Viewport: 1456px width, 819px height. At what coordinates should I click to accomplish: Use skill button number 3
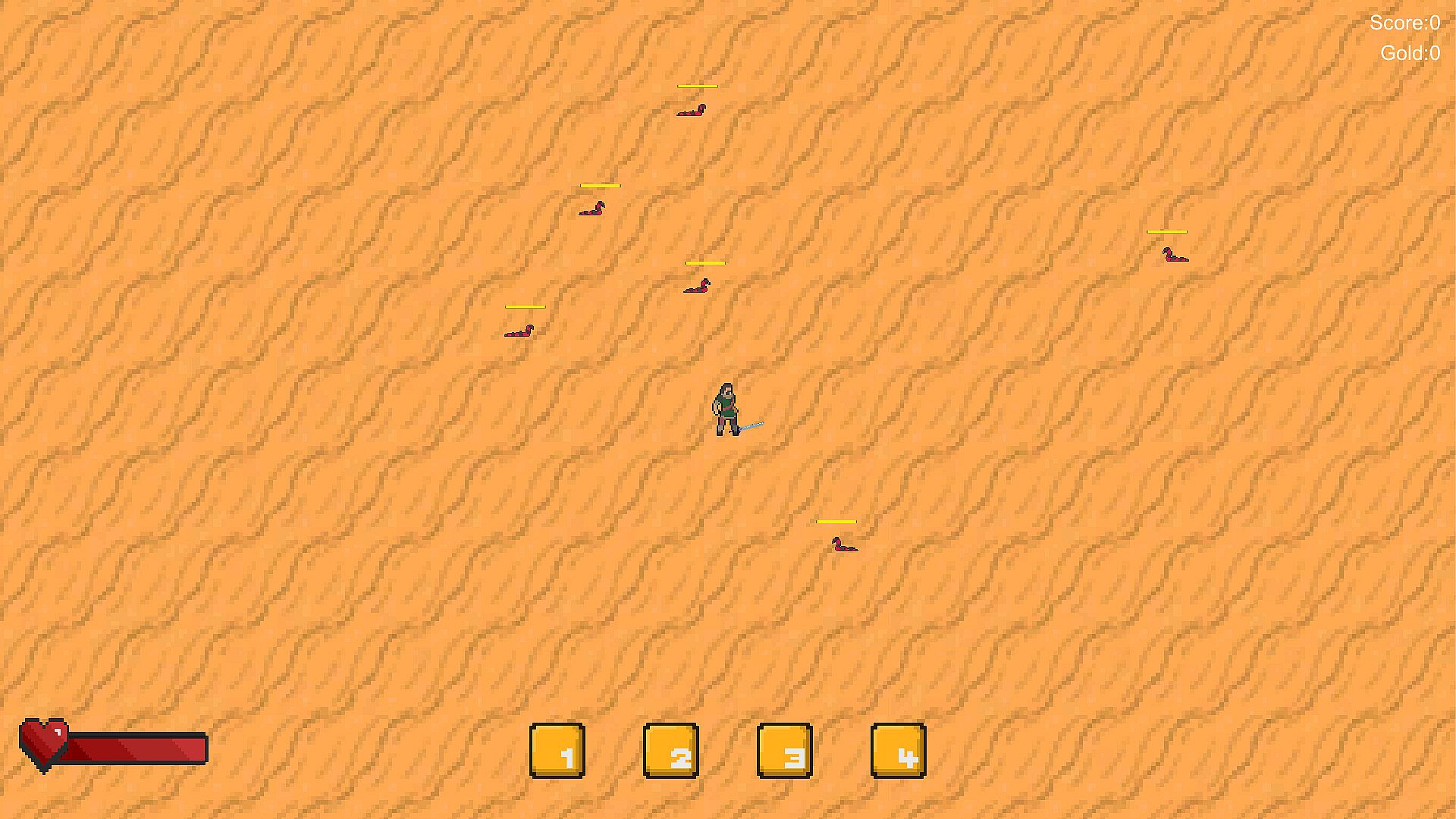click(785, 751)
